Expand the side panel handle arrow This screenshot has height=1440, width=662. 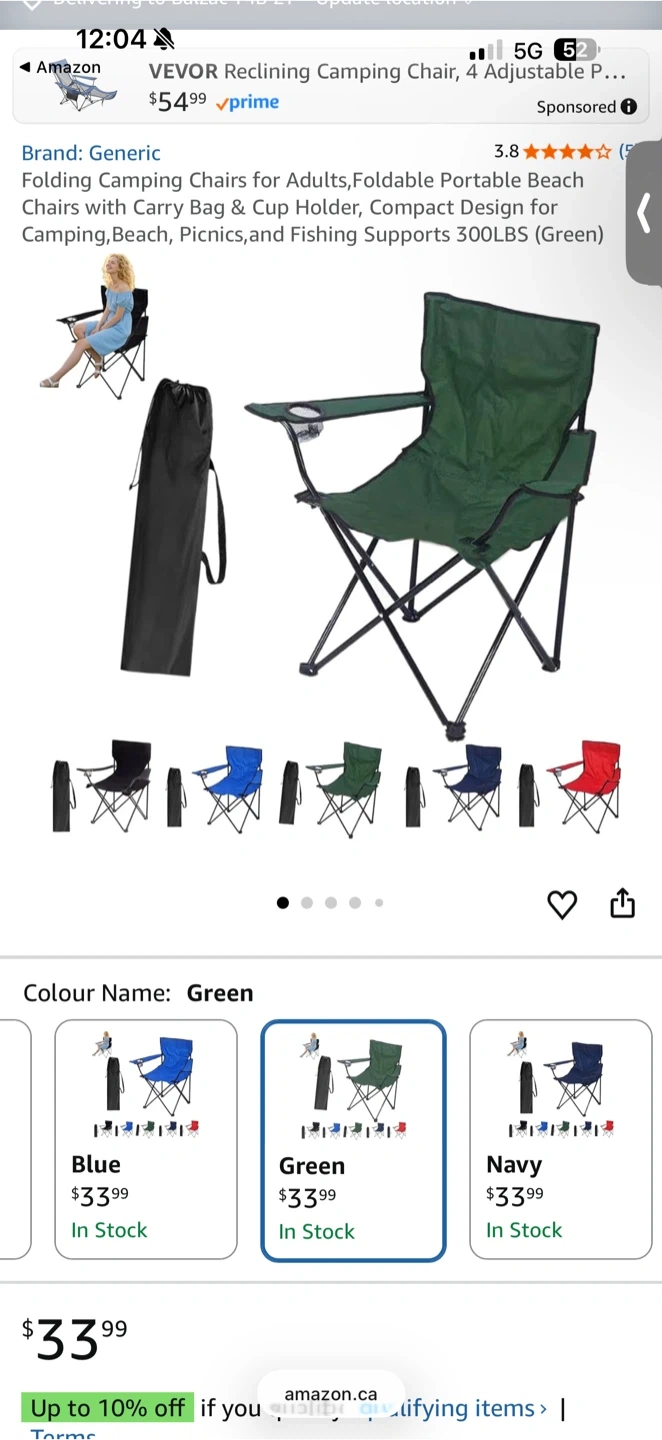(644, 213)
